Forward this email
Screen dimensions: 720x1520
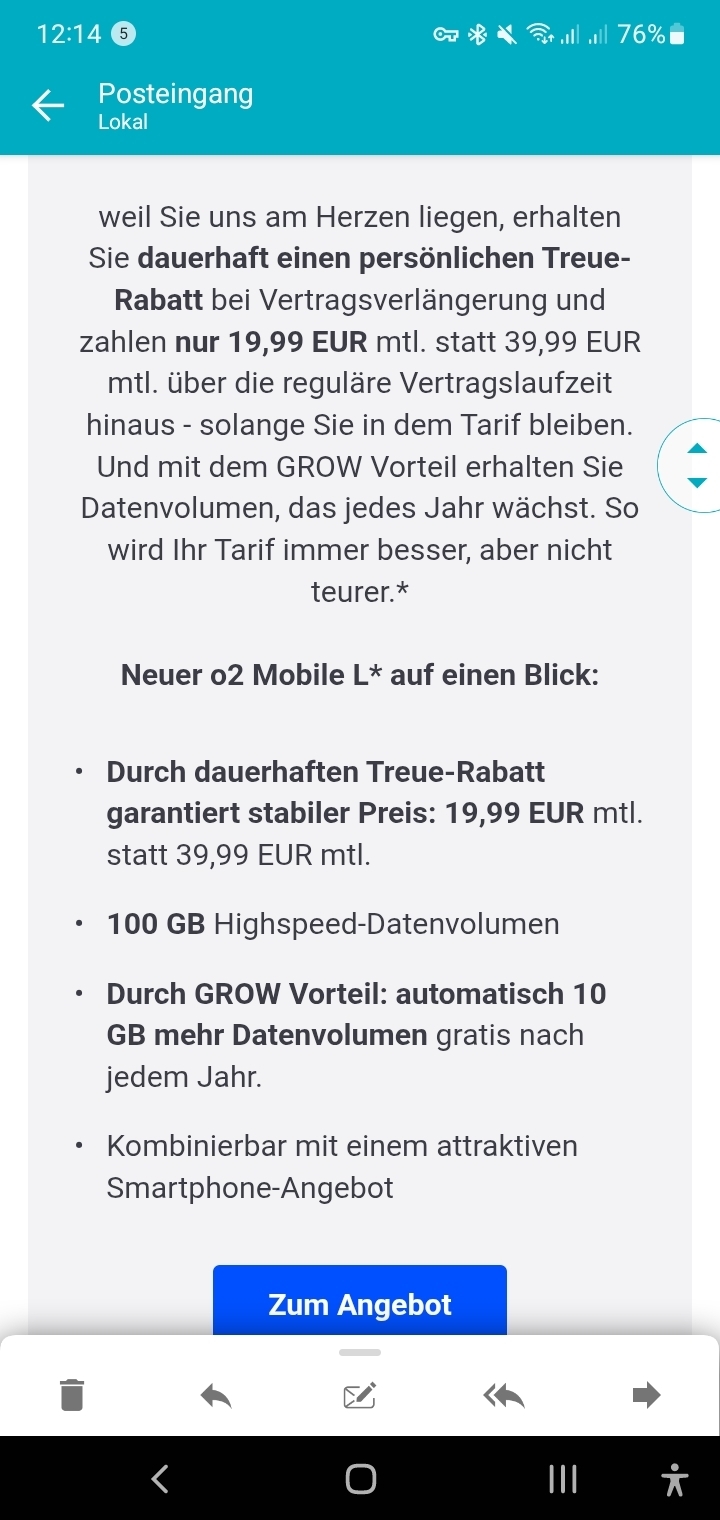pyautogui.click(x=647, y=1394)
